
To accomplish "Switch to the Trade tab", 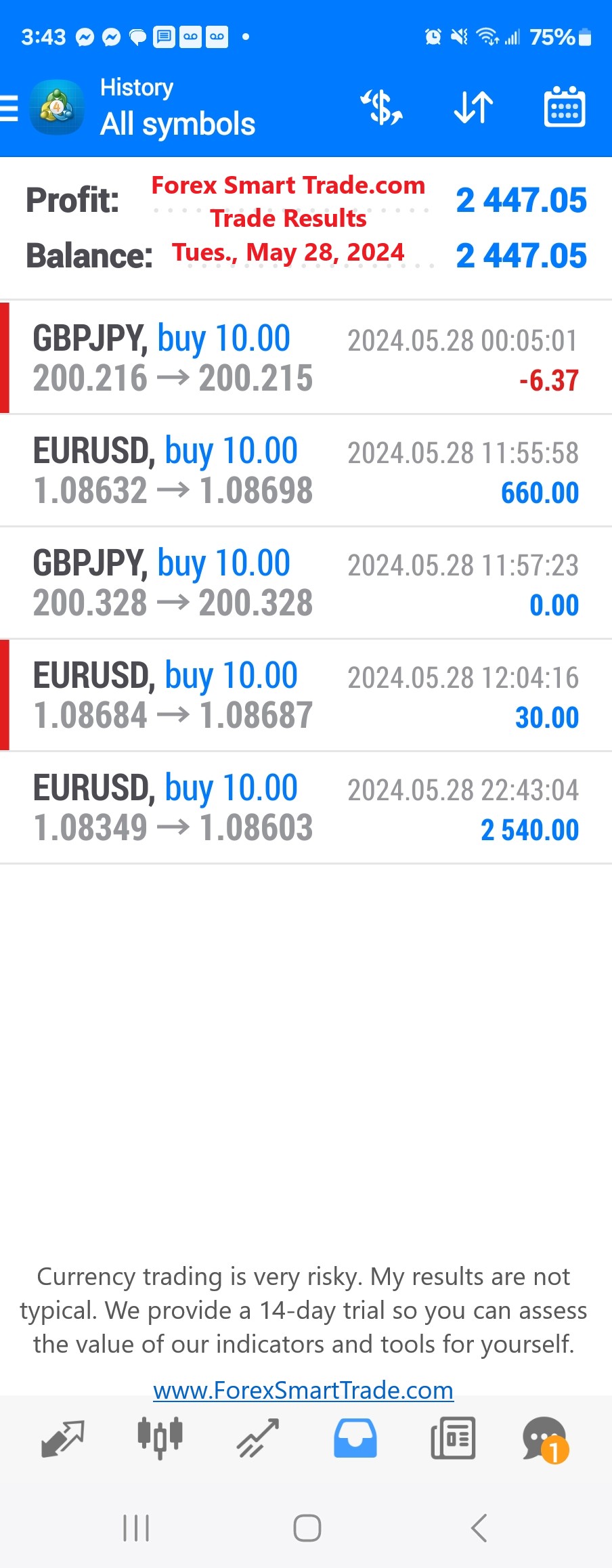I will click(257, 1438).
